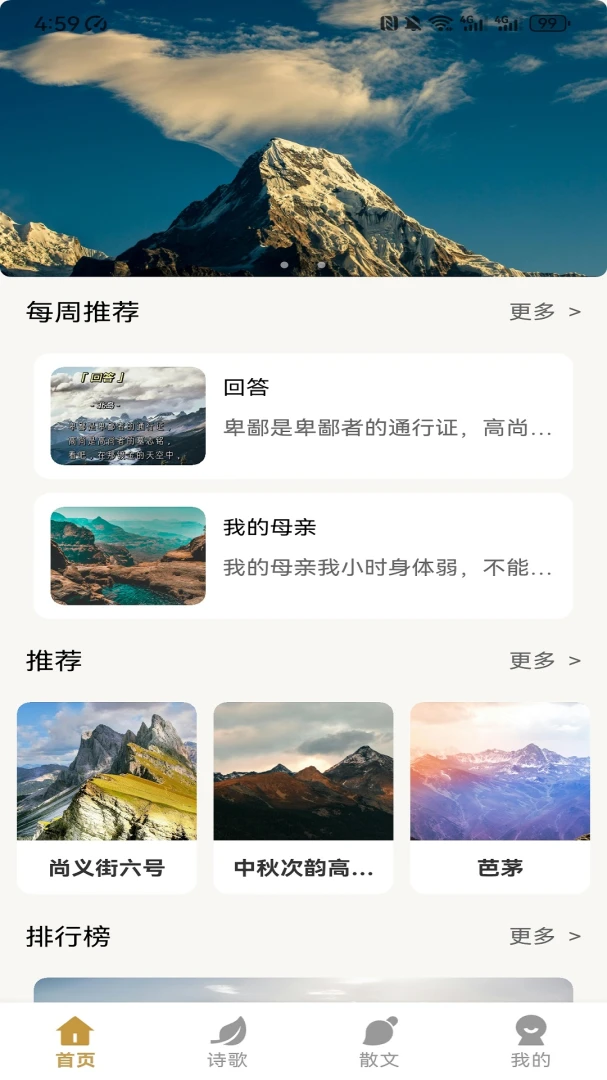
Task: Switch to the 散文 tab
Action: click(379, 1042)
